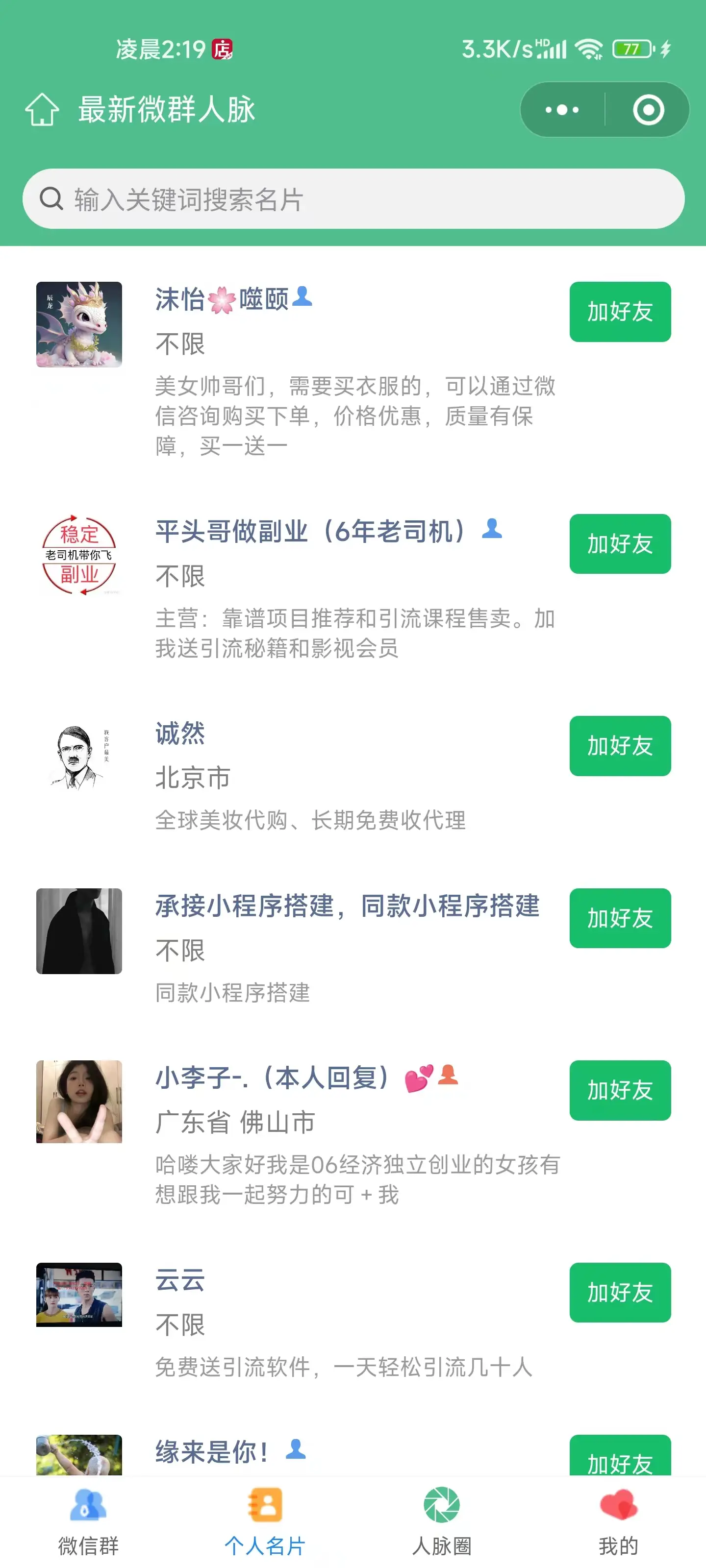Open 诚然's Beijing name card

tap(180, 734)
